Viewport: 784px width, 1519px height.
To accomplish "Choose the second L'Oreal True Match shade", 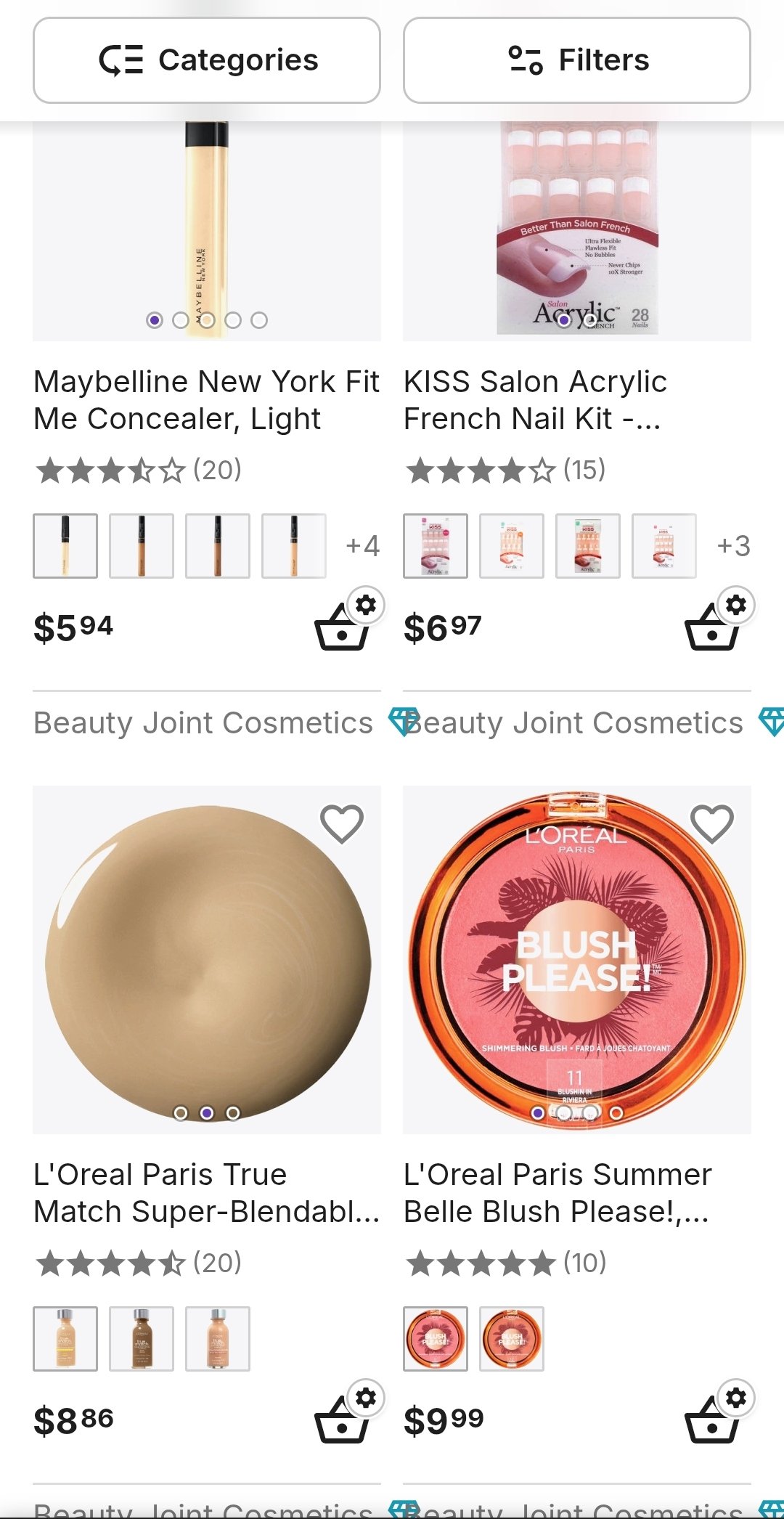I will (142, 1339).
